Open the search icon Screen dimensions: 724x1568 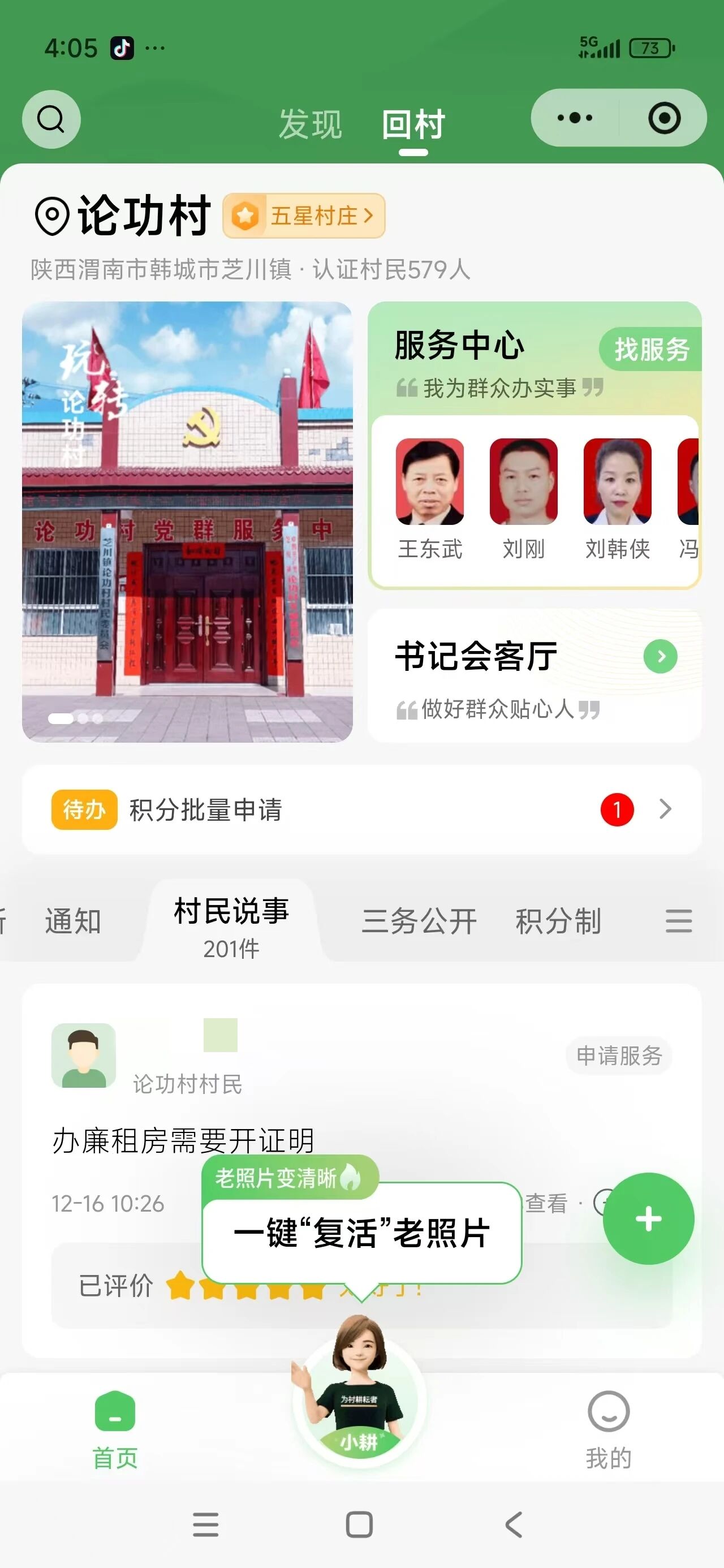[x=51, y=119]
